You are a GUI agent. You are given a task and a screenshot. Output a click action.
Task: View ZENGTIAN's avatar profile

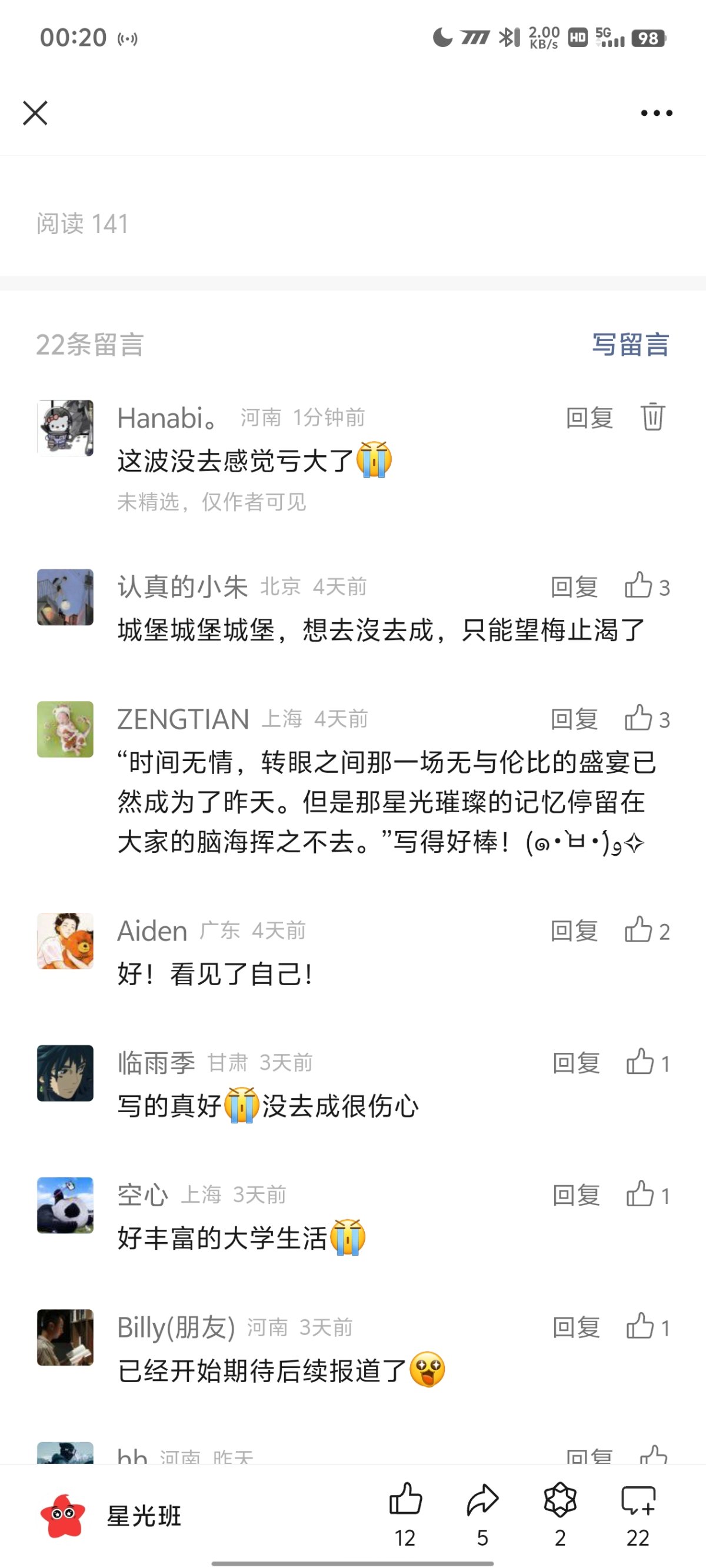65,729
